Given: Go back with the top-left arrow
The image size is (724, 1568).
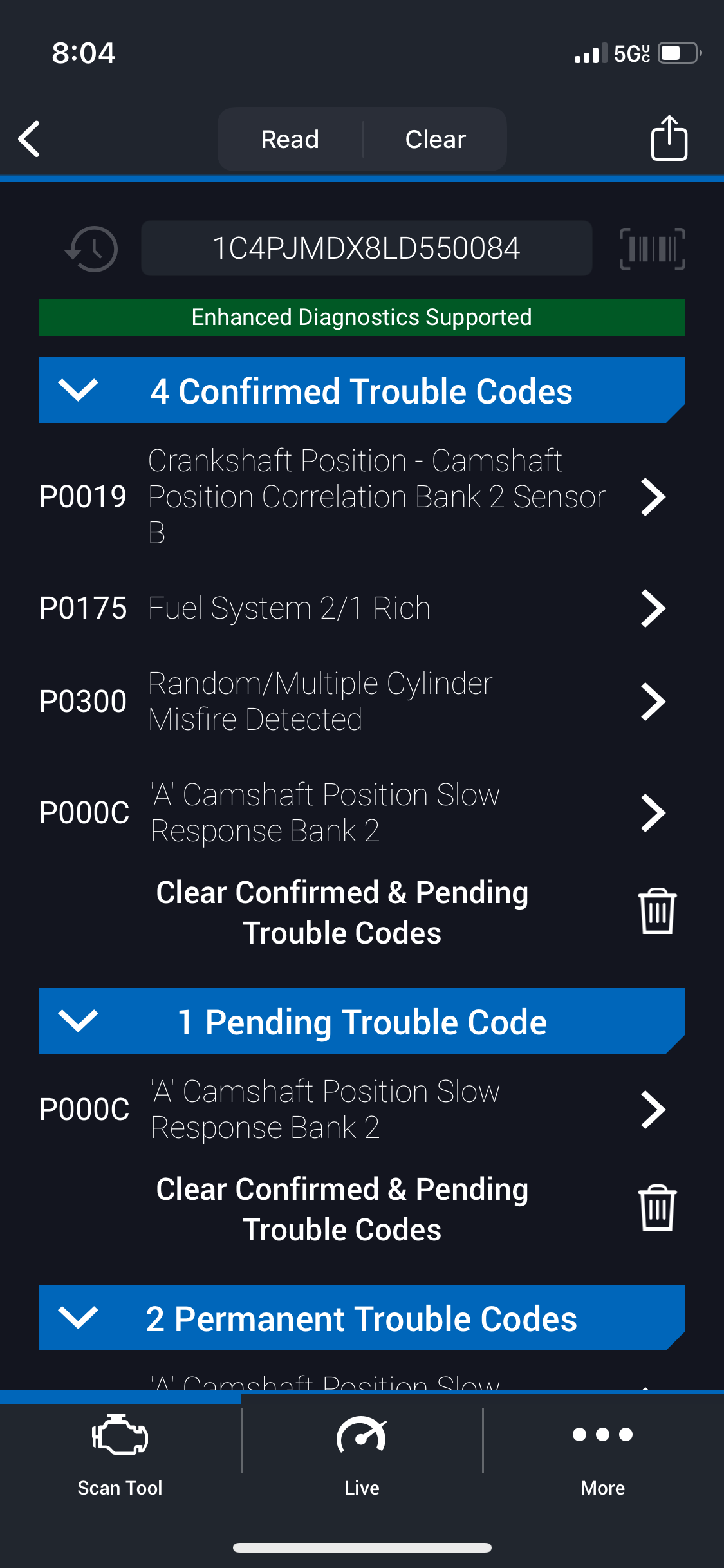Looking at the screenshot, I should click(x=29, y=138).
